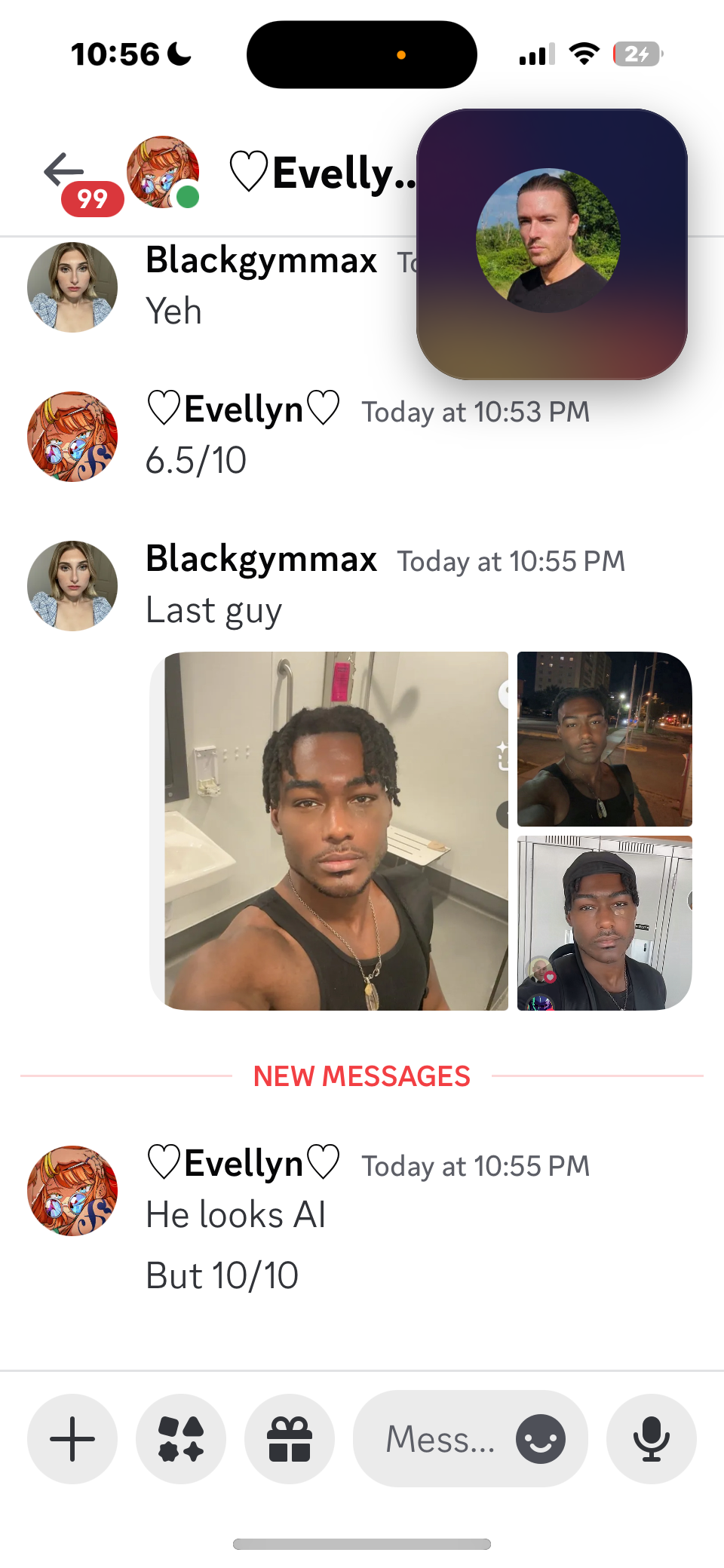Tap the floating call picture-in-picture window
Viewport: 724px width, 1568px height.
(551, 244)
